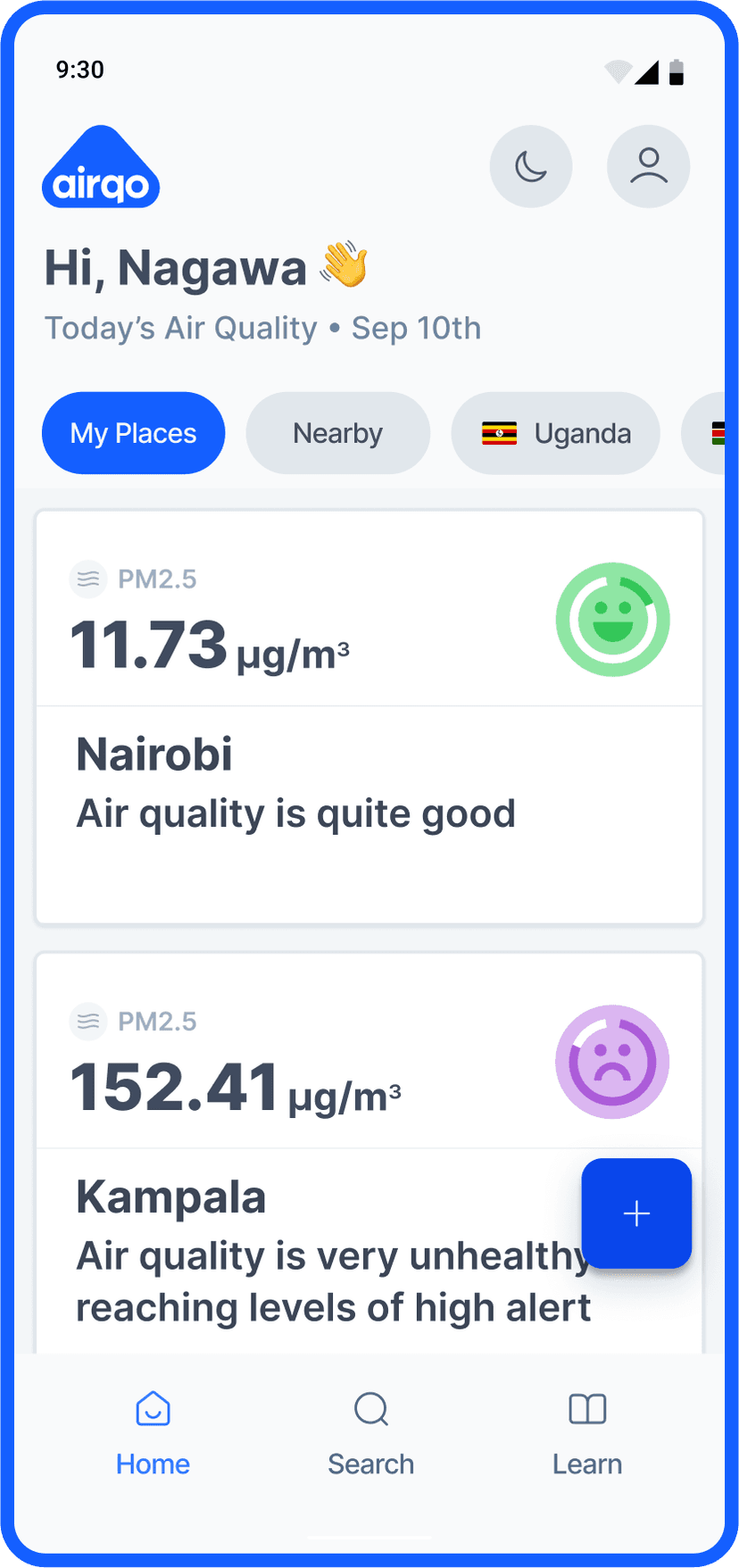Screen dimensions: 739x1568
Task: Open dark mode with the moon icon
Action: point(531,166)
